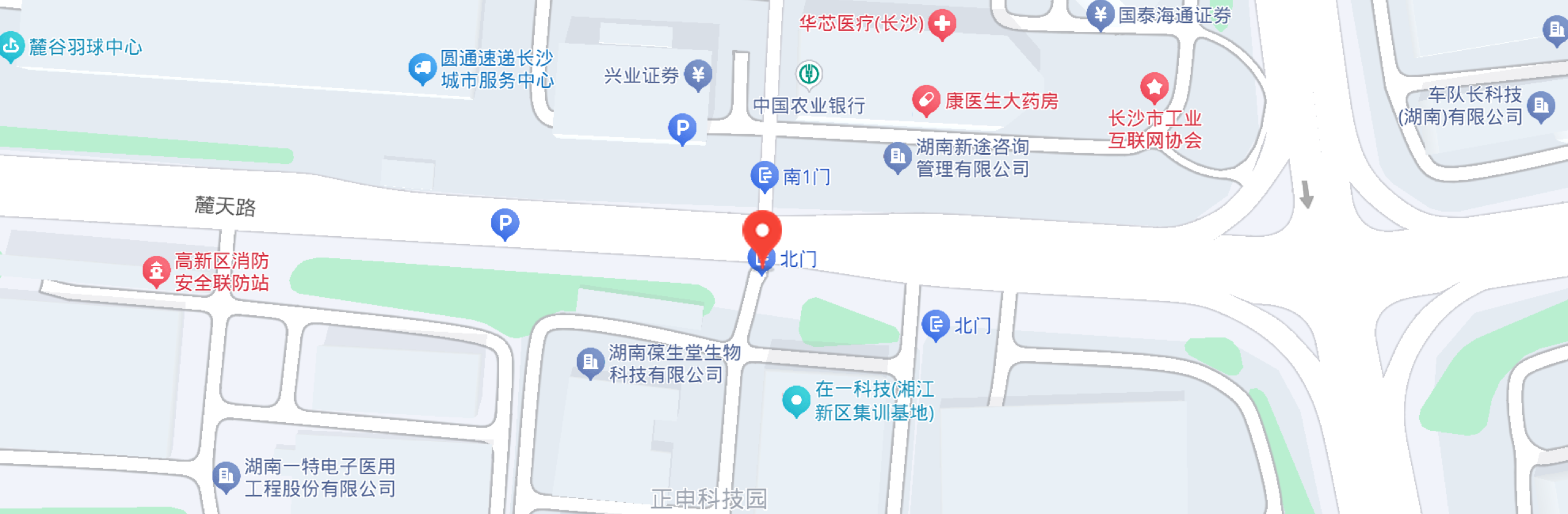Open the 湖南一特电子医用工程股份有限公司 marker
The image size is (1568, 514).
point(226,476)
